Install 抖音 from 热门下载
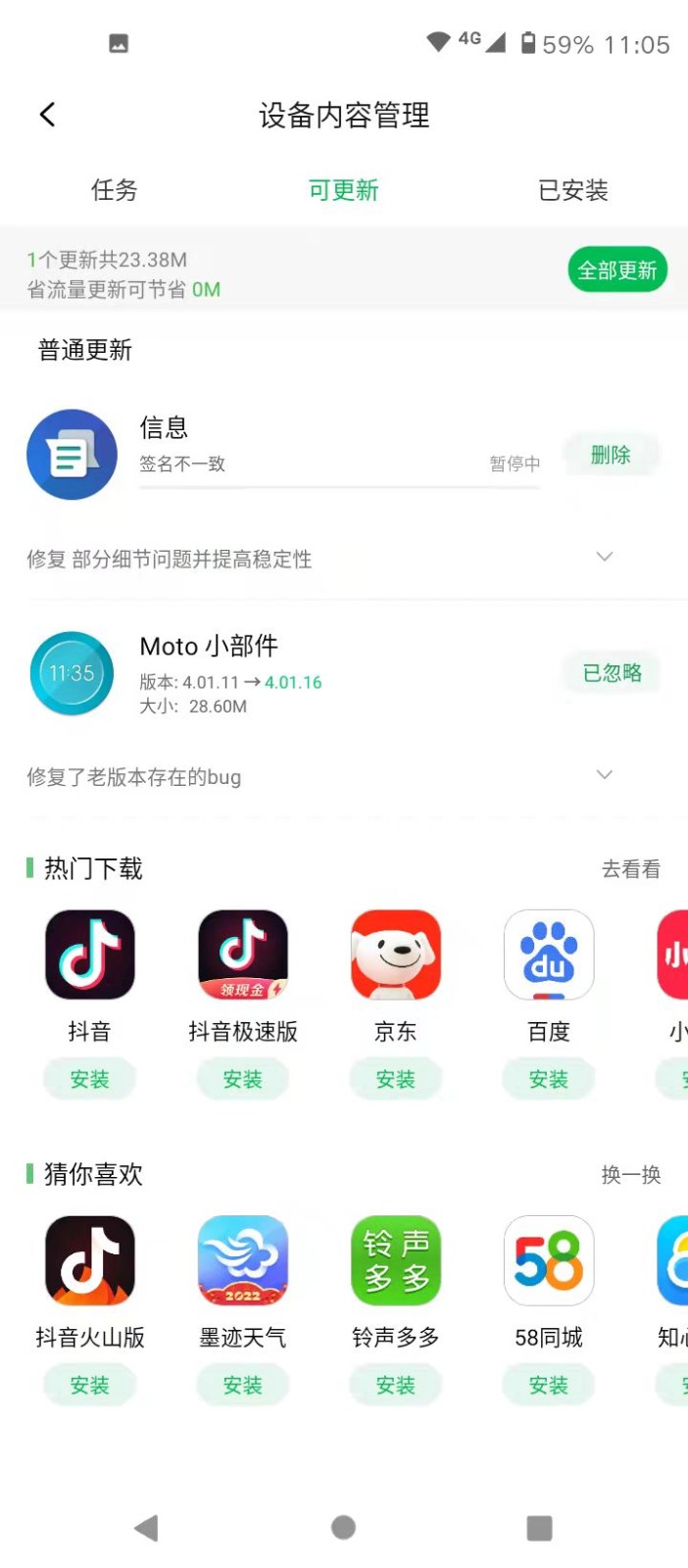The image size is (688, 1568). (89, 1079)
